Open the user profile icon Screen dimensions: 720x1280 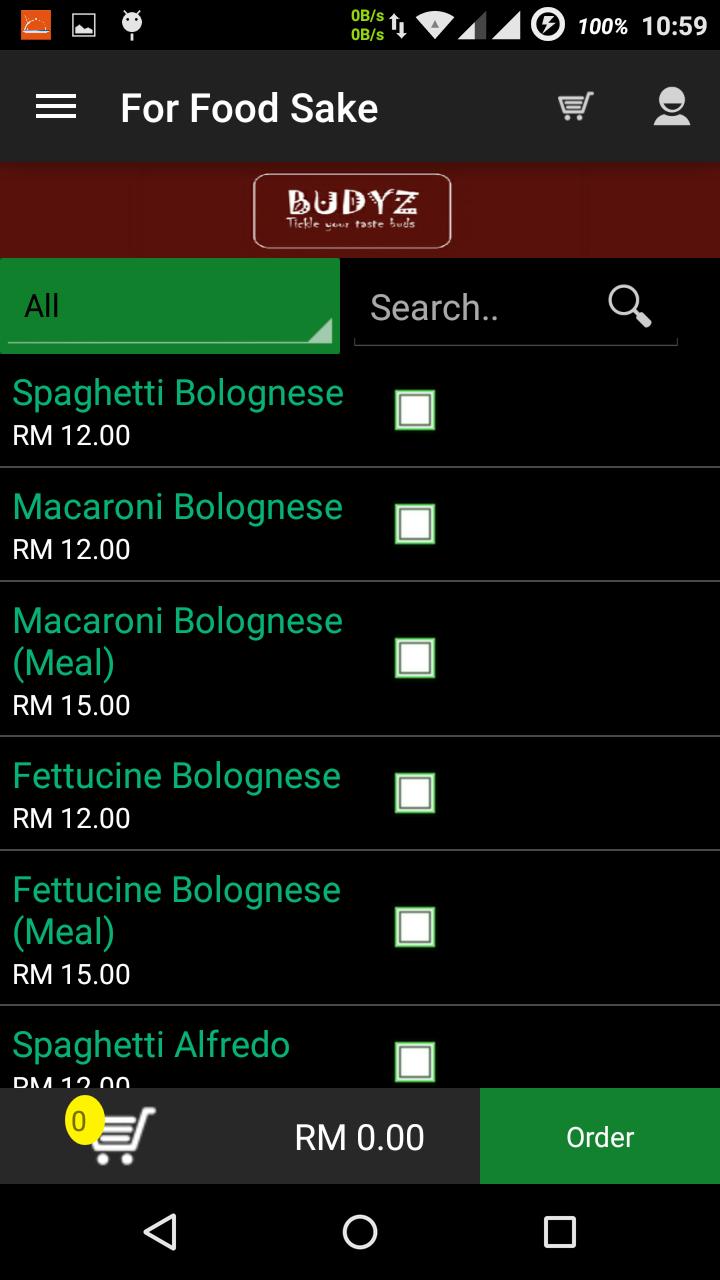pyautogui.click(x=672, y=105)
